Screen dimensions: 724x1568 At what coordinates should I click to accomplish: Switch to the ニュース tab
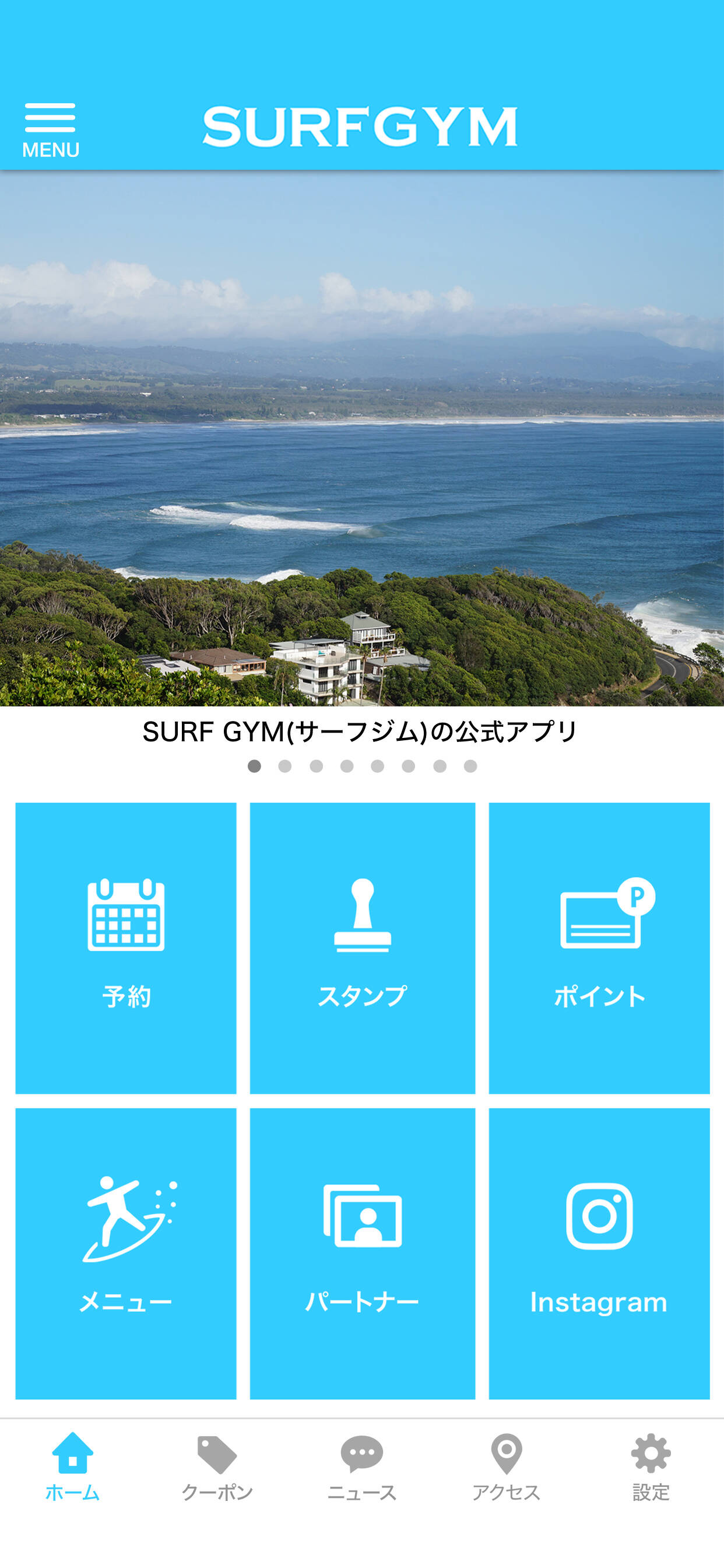pos(362,1467)
